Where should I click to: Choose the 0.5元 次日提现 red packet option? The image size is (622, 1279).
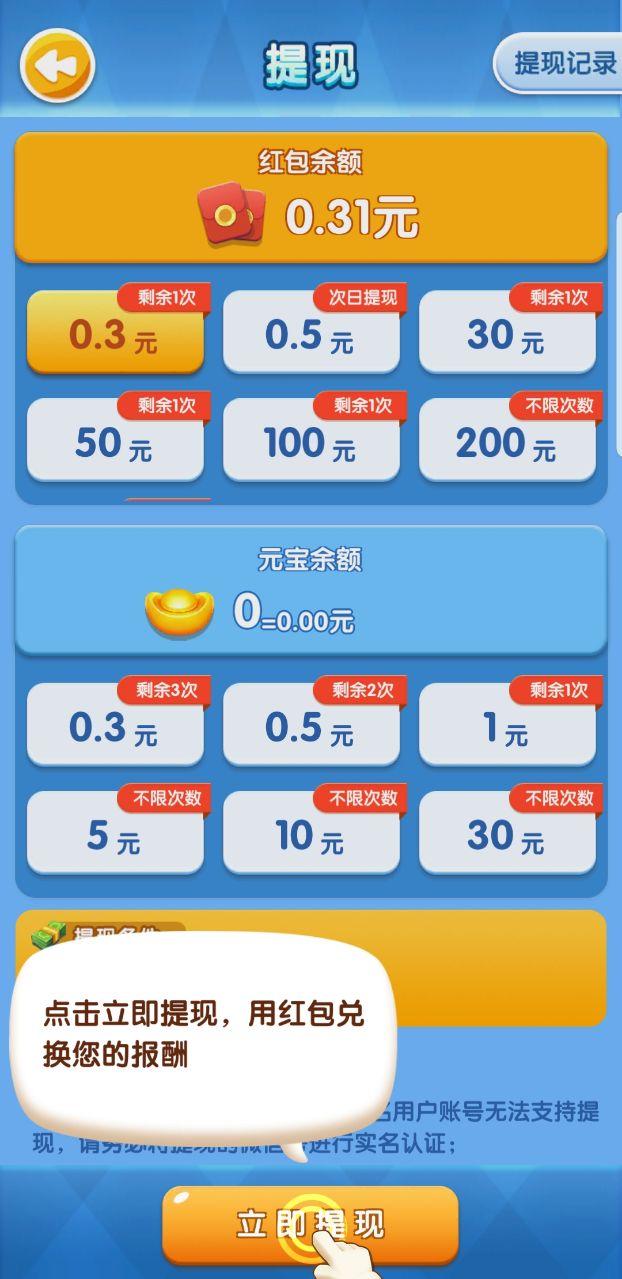[x=311, y=334]
